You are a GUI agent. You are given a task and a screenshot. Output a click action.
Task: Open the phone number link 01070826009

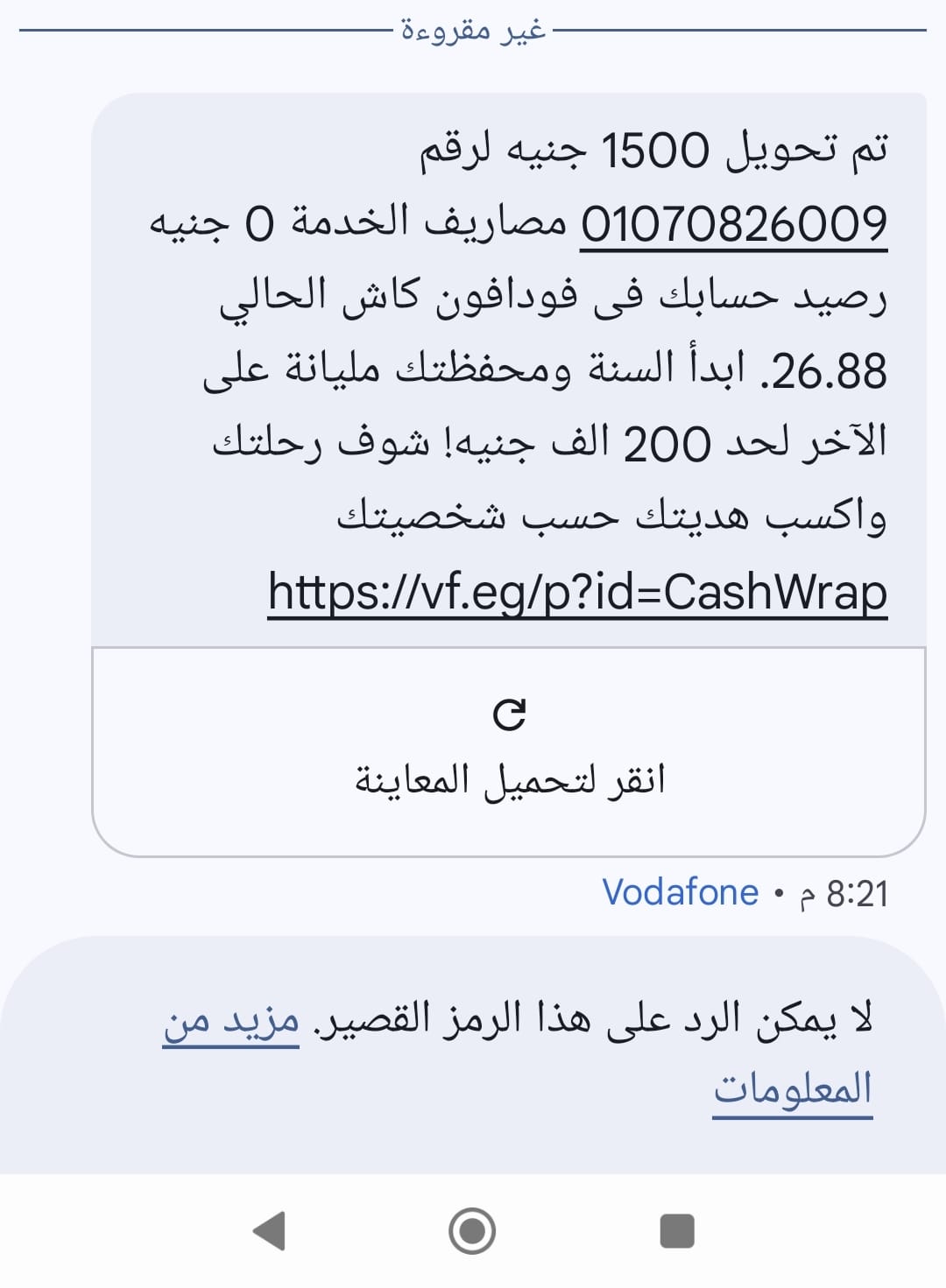click(734, 225)
